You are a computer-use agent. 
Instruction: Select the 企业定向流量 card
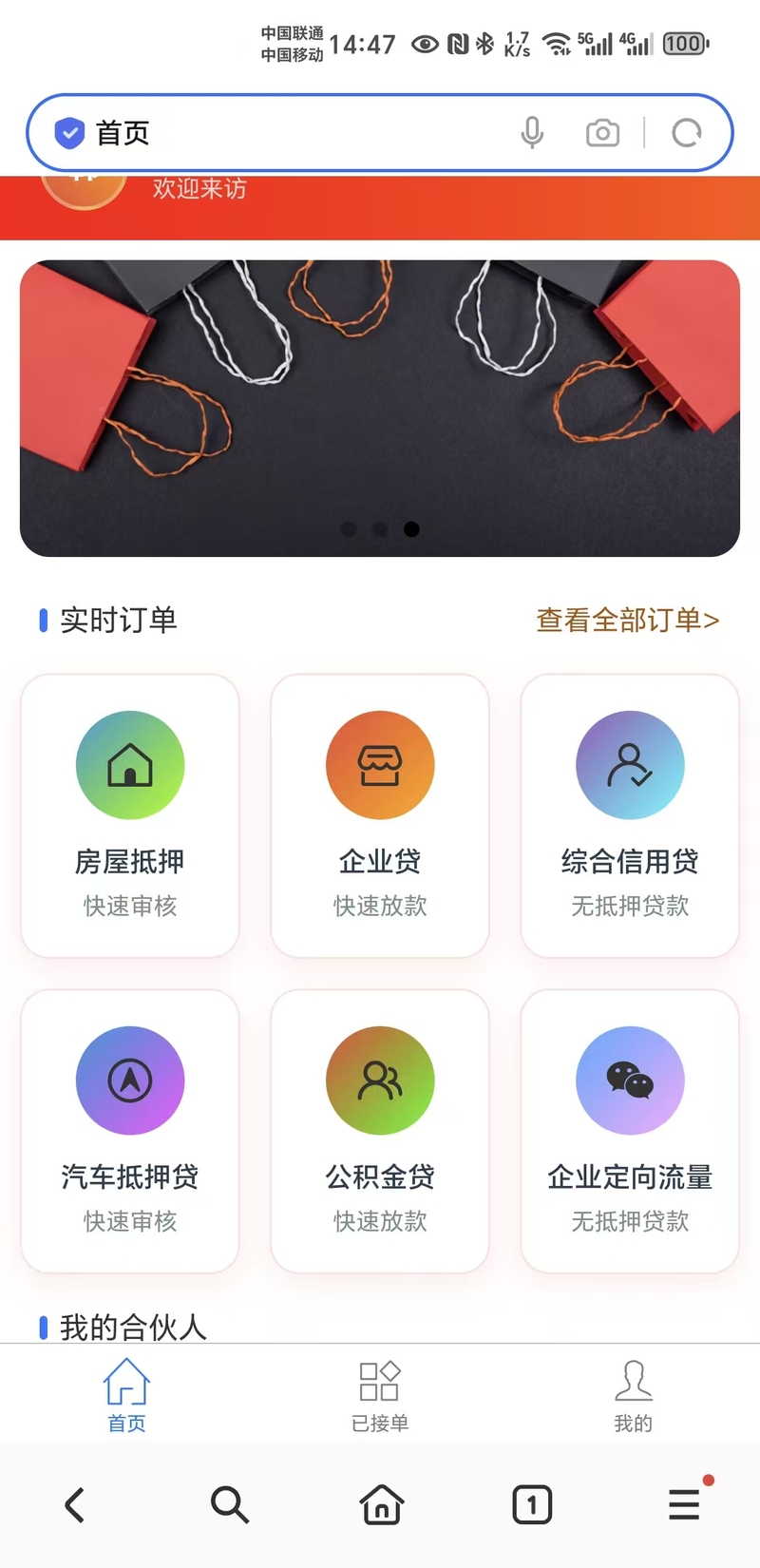(x=630, y=1131)
